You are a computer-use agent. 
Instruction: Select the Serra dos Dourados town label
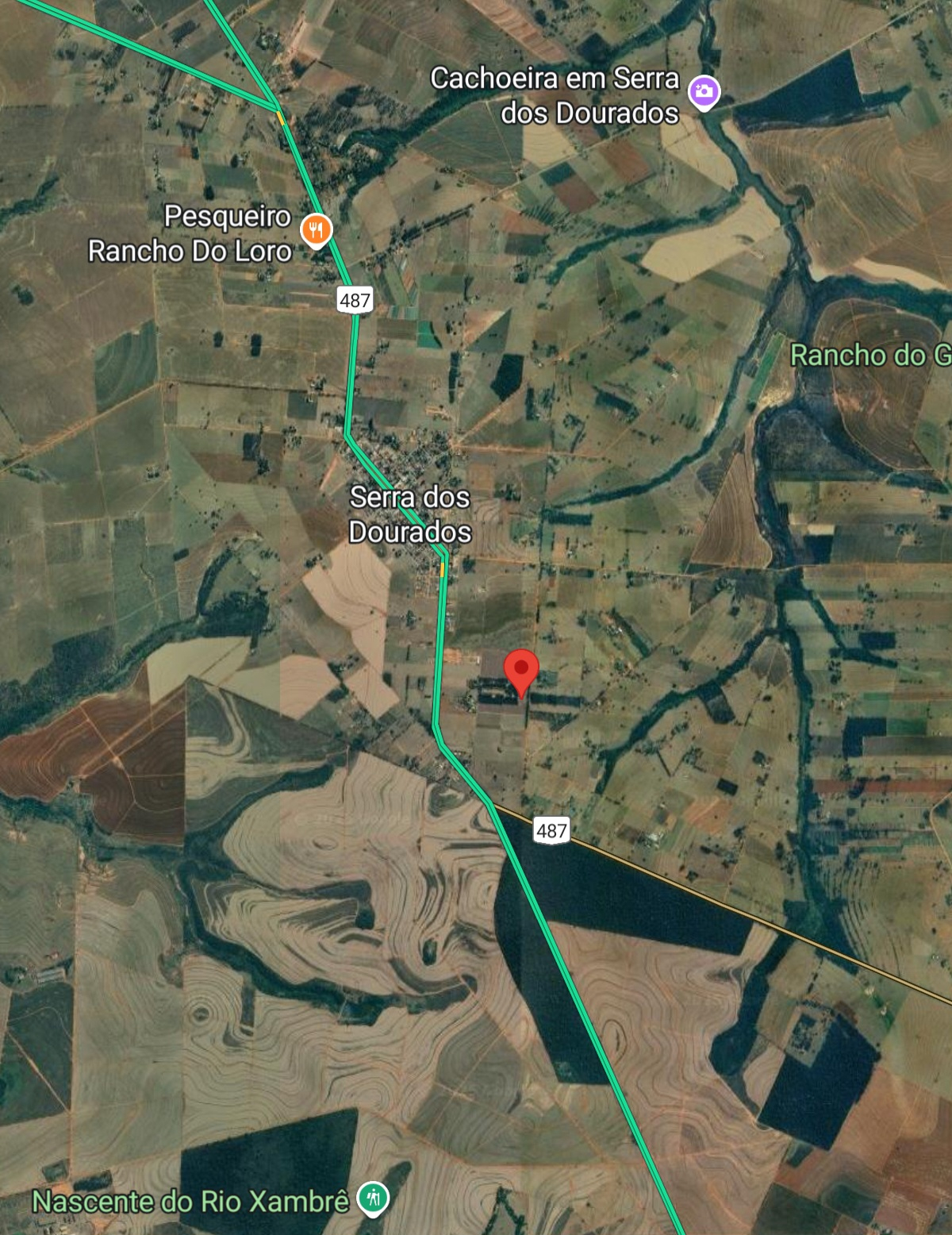pyautogui.click(x=410, y=514)
